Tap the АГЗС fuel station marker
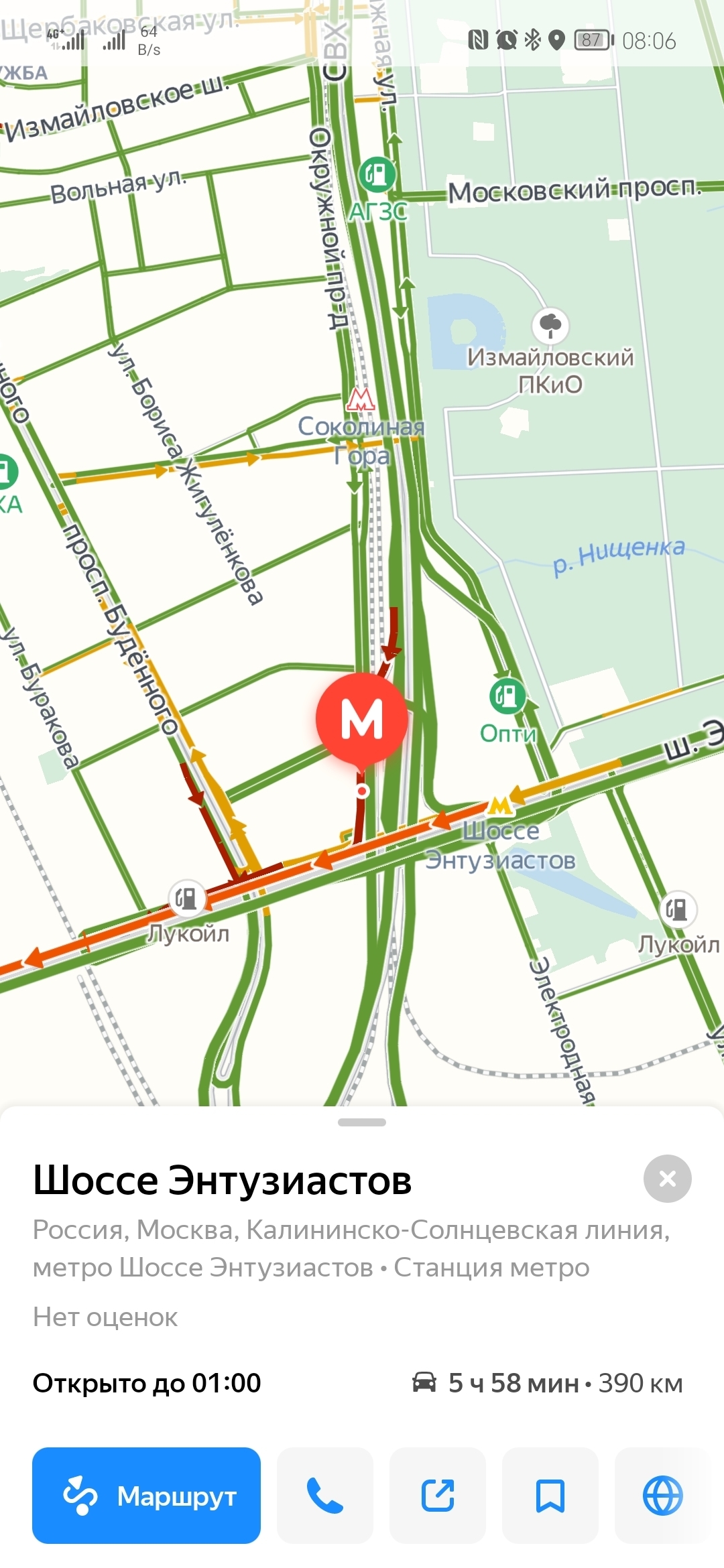Screen dimensions: 724x1568 pos(377,176)
